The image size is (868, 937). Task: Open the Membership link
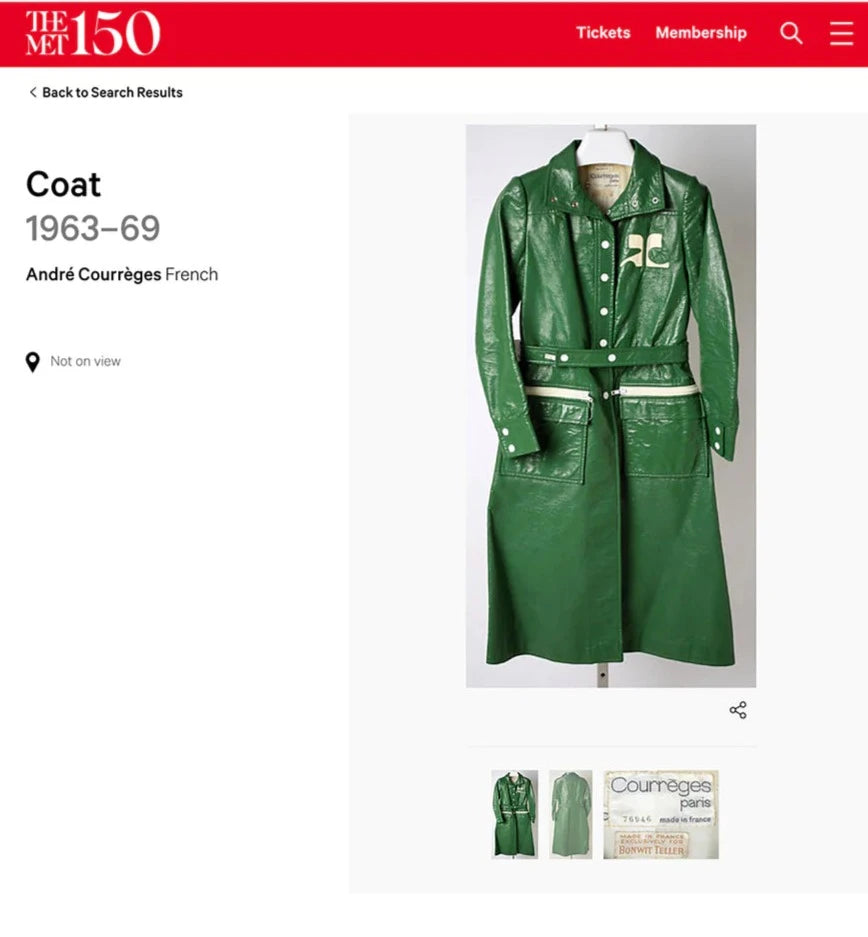700,33
